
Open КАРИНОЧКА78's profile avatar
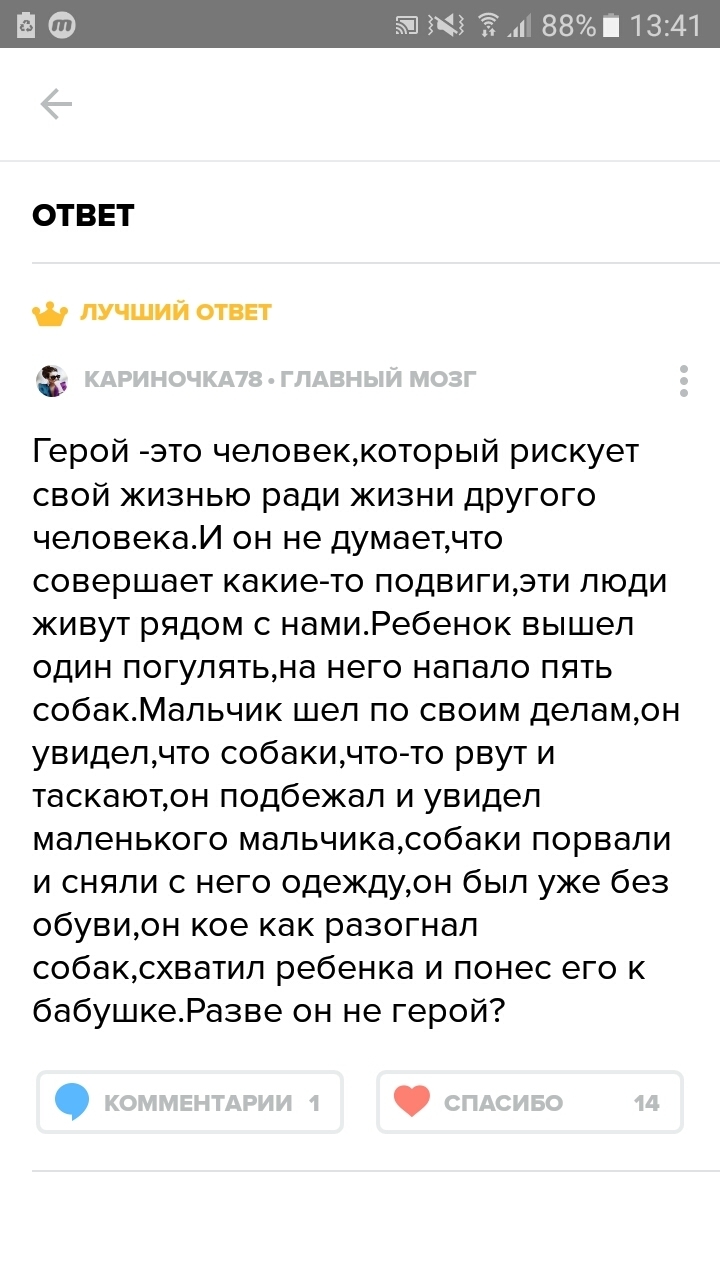(52, 381)
